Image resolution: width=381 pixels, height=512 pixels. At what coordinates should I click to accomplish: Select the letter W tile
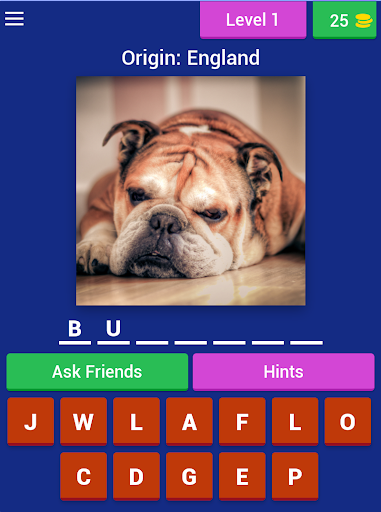(x=83, y=421)
